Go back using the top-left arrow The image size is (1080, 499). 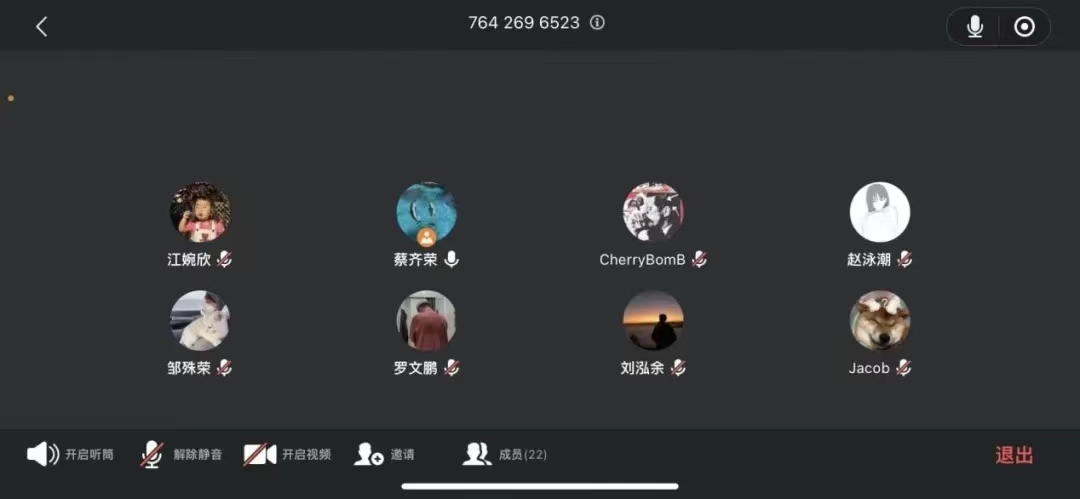pyautogui.click(x=41, y=27)
